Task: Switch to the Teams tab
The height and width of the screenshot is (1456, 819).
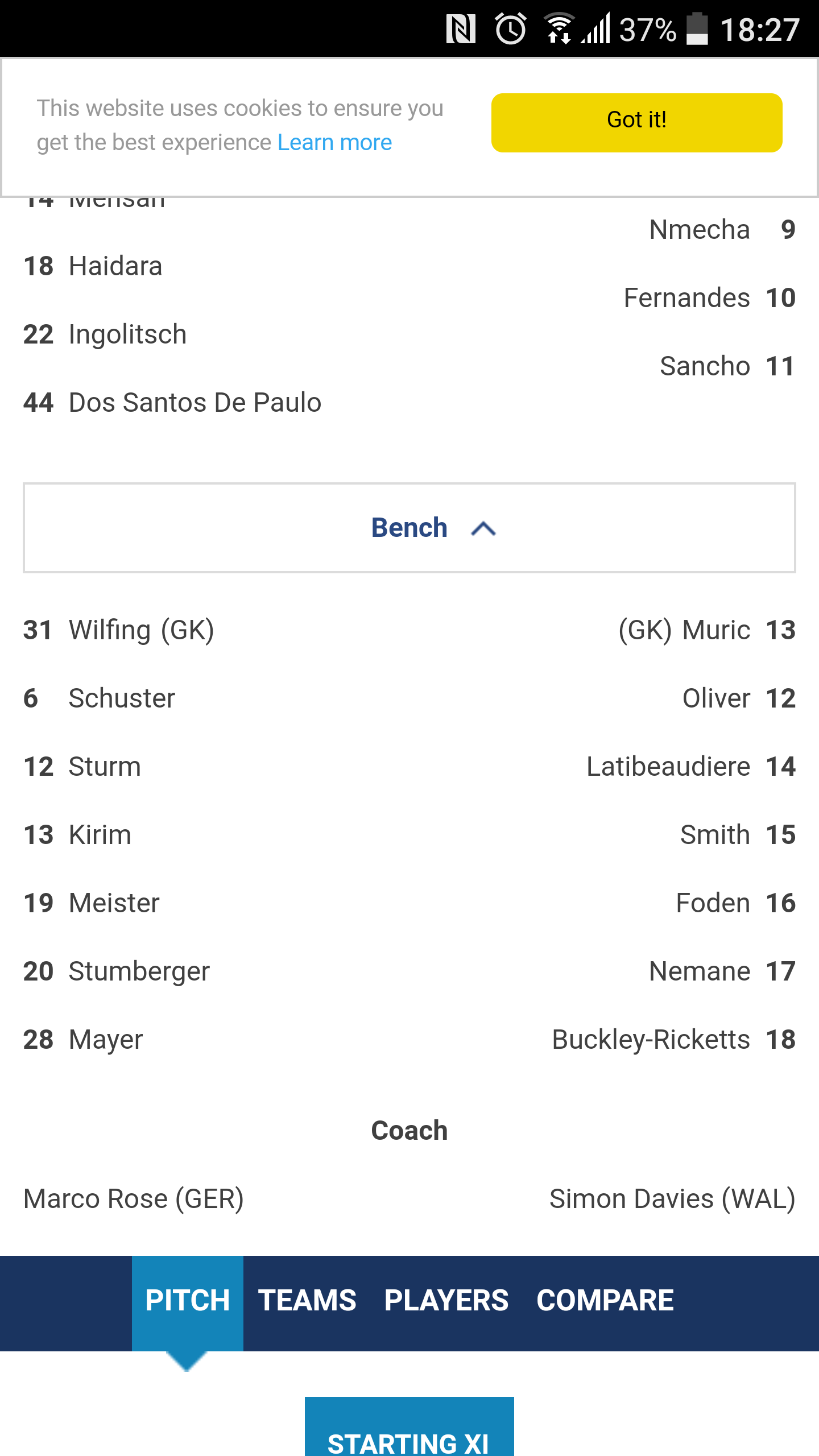Action: tap(307, 1301)
